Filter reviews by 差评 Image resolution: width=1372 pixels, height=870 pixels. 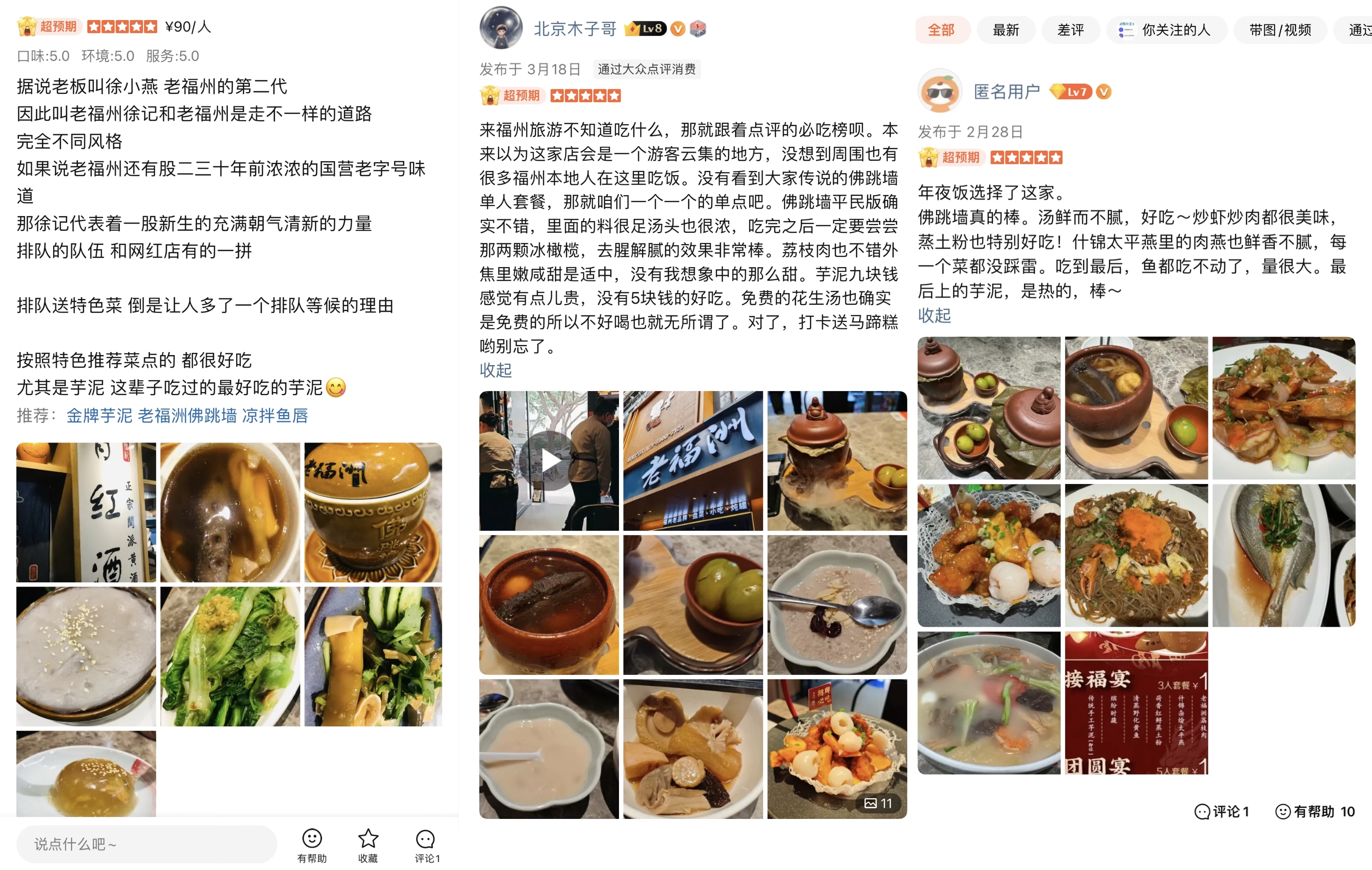(x=1070, y=30)
